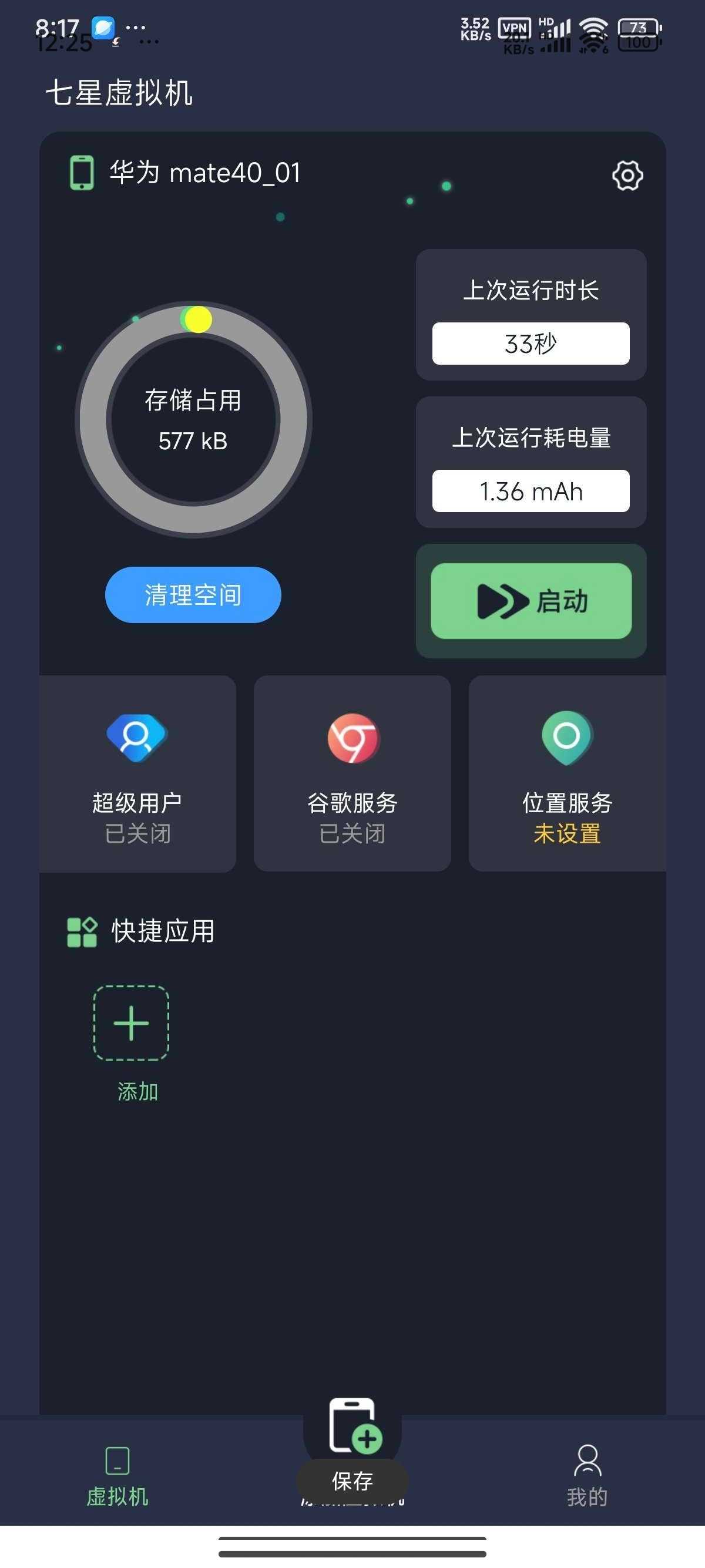Open the 超级用户 card

click(x=137, y=773)
